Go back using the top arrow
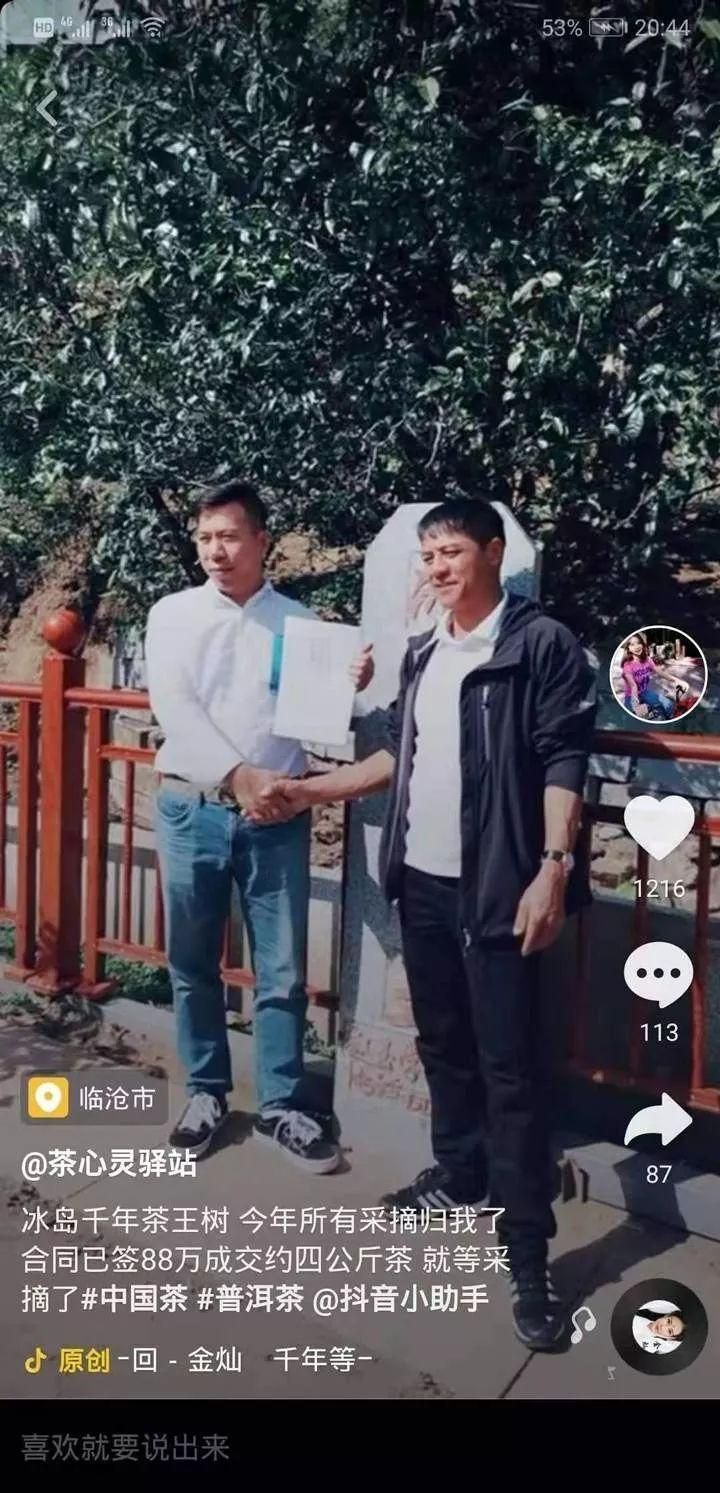 coord(46,108)
